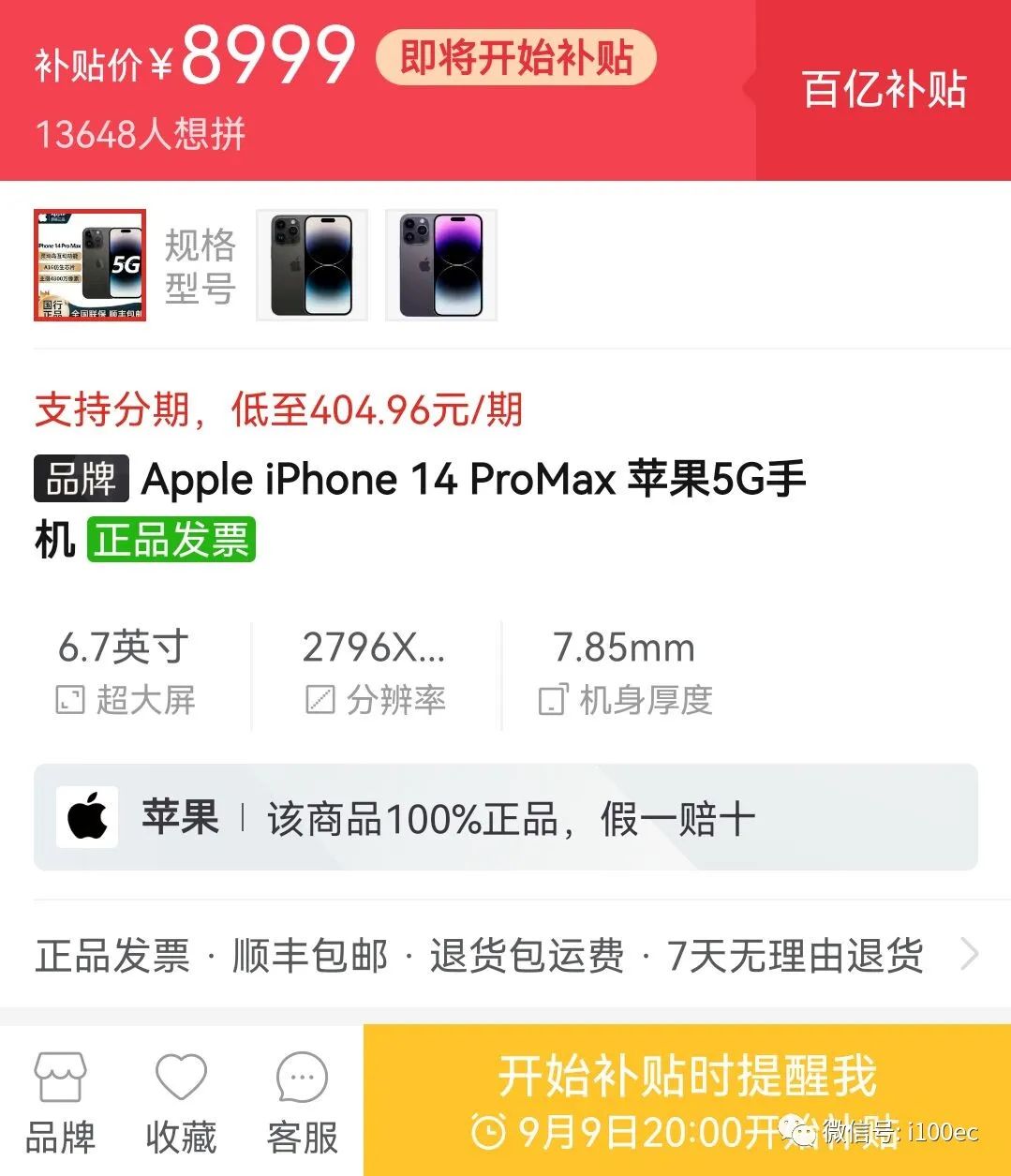The height and width of the screenshot is (1176, 1011).
Task: Choose the deep purple iPhone variant
Action: 441,265
